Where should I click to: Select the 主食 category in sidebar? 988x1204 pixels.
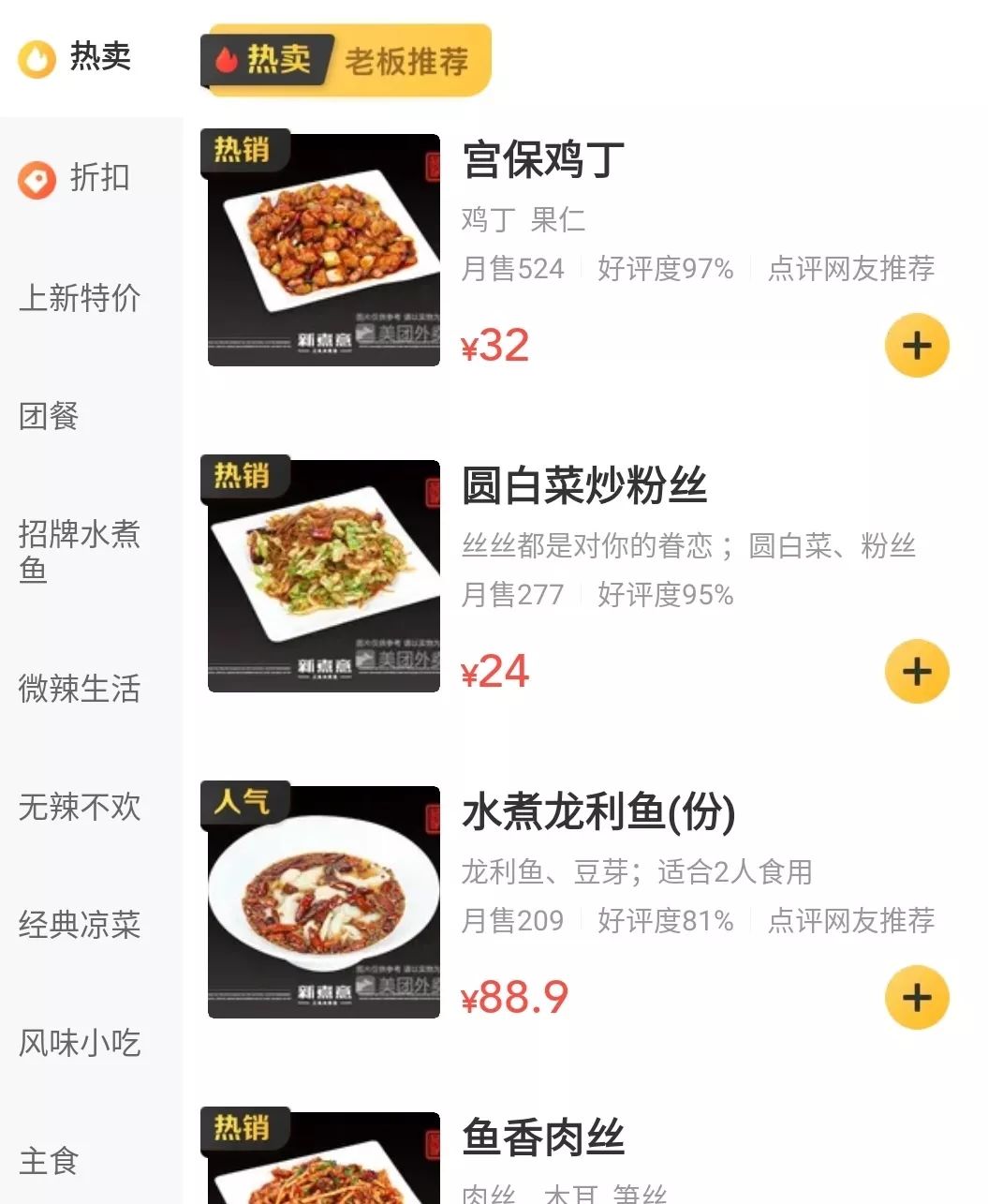pos(49,1161)
